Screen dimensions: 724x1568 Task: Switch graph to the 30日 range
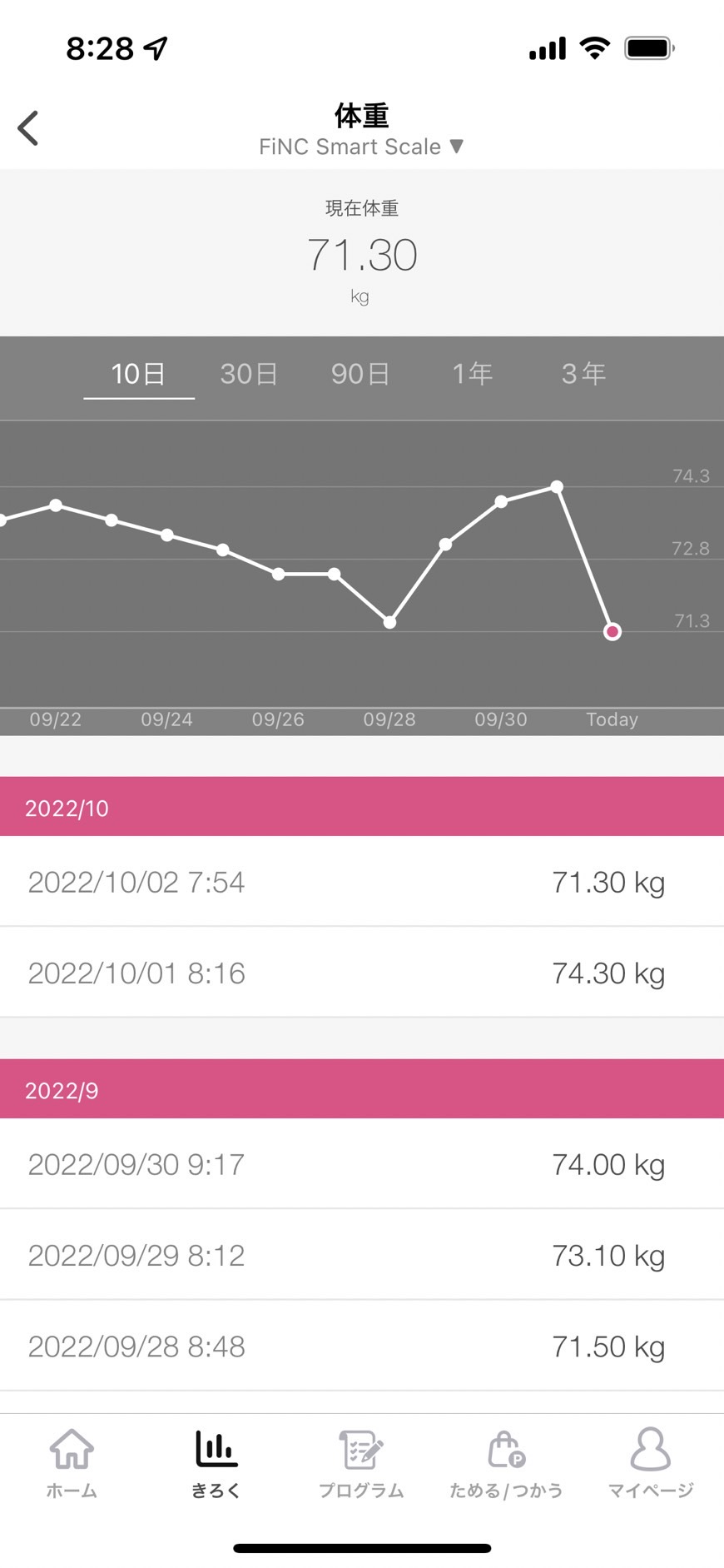tap(249, 374)
